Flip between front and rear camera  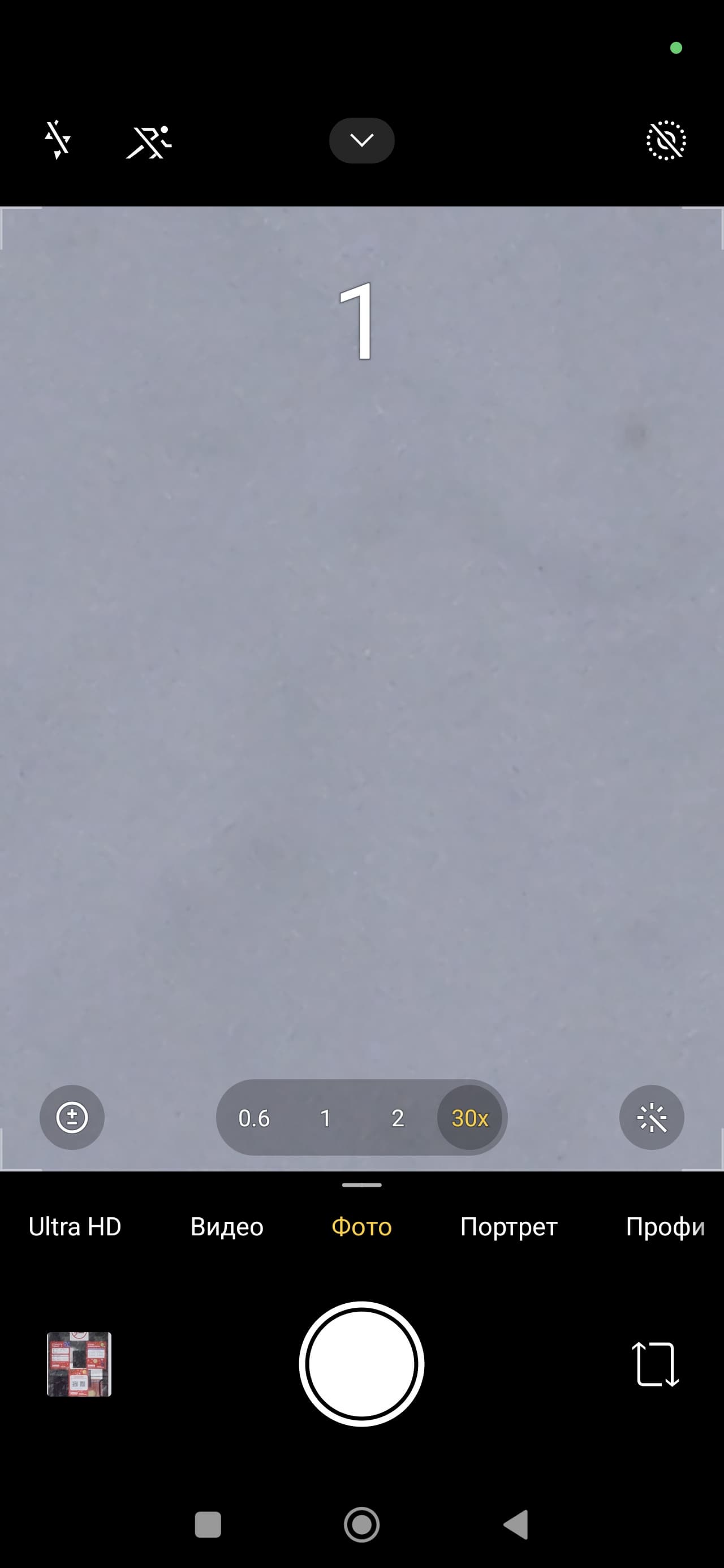click(655, 1364)
